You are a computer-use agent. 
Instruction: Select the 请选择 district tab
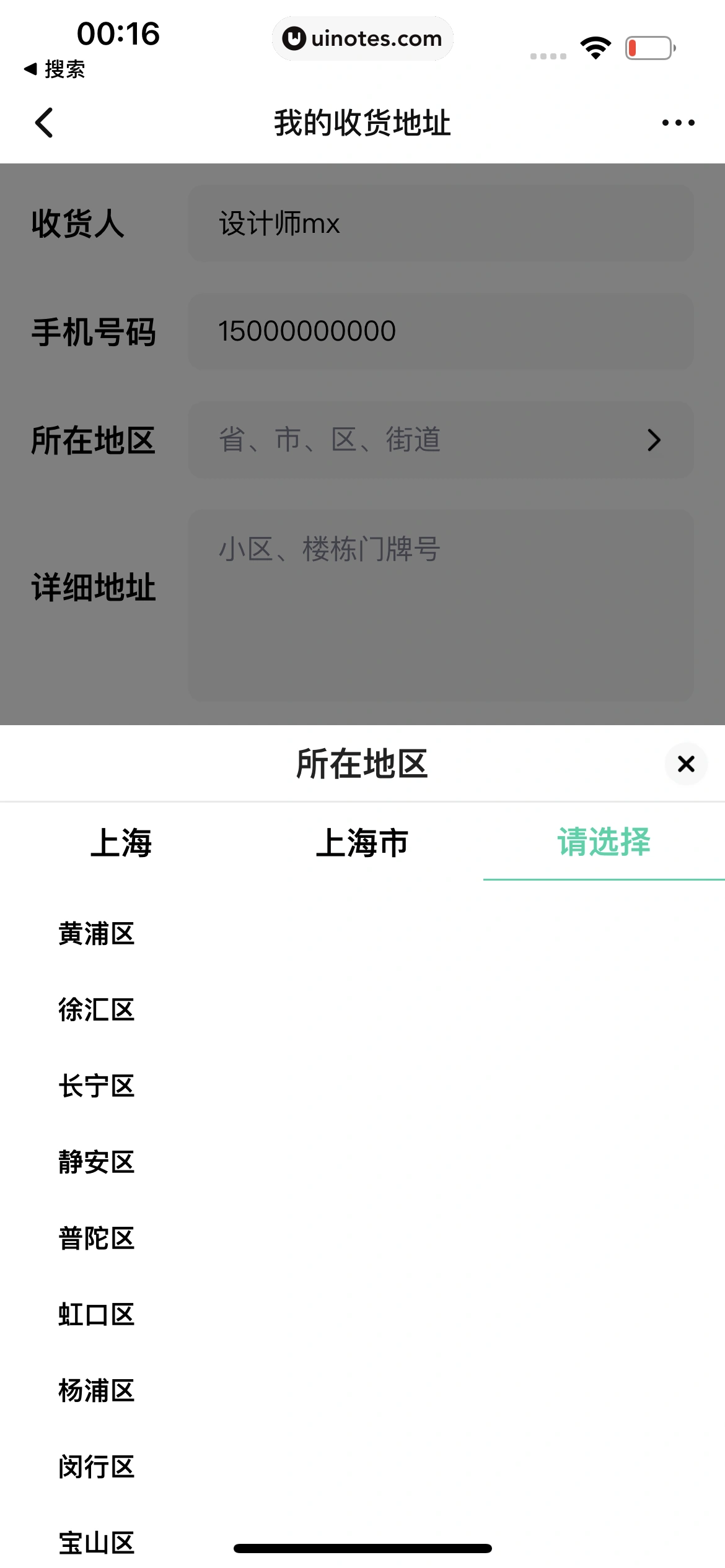pyautogui.click(x=604, y=843)
